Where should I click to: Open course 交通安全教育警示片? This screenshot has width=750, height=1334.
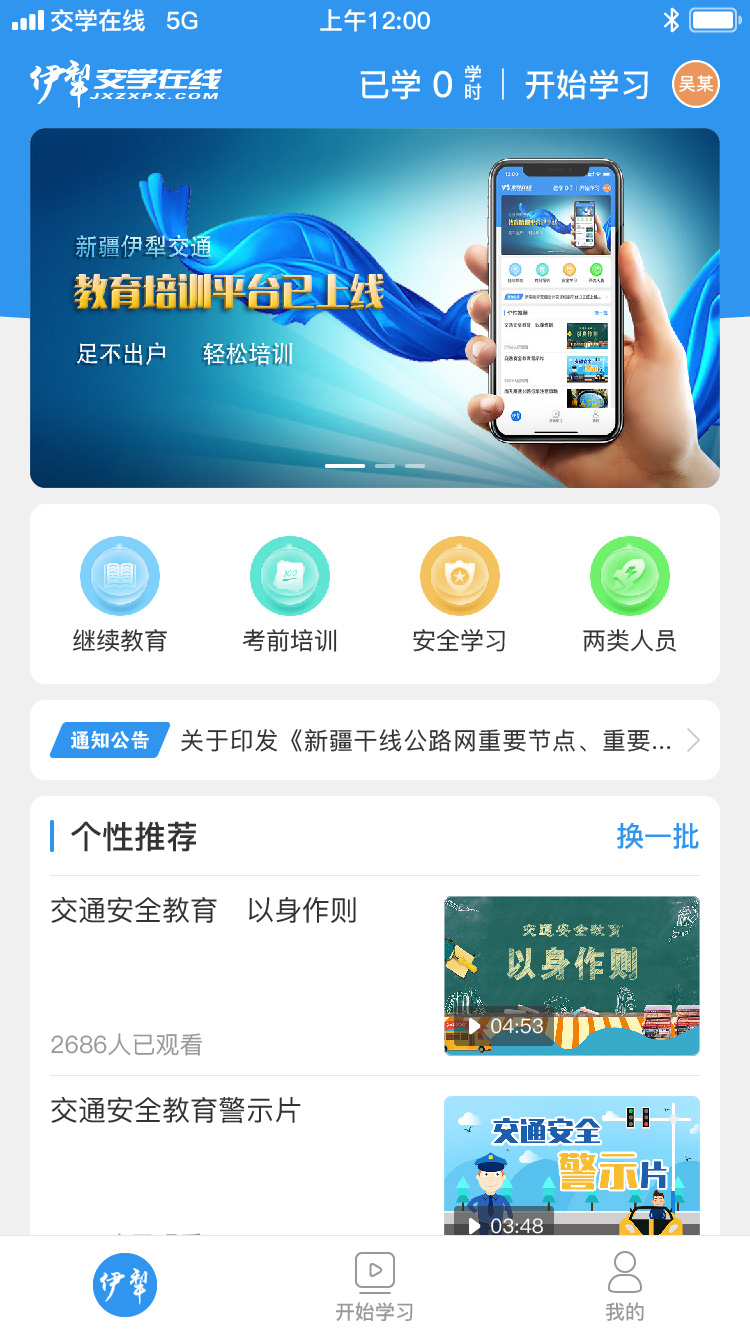pos(176,1111)
